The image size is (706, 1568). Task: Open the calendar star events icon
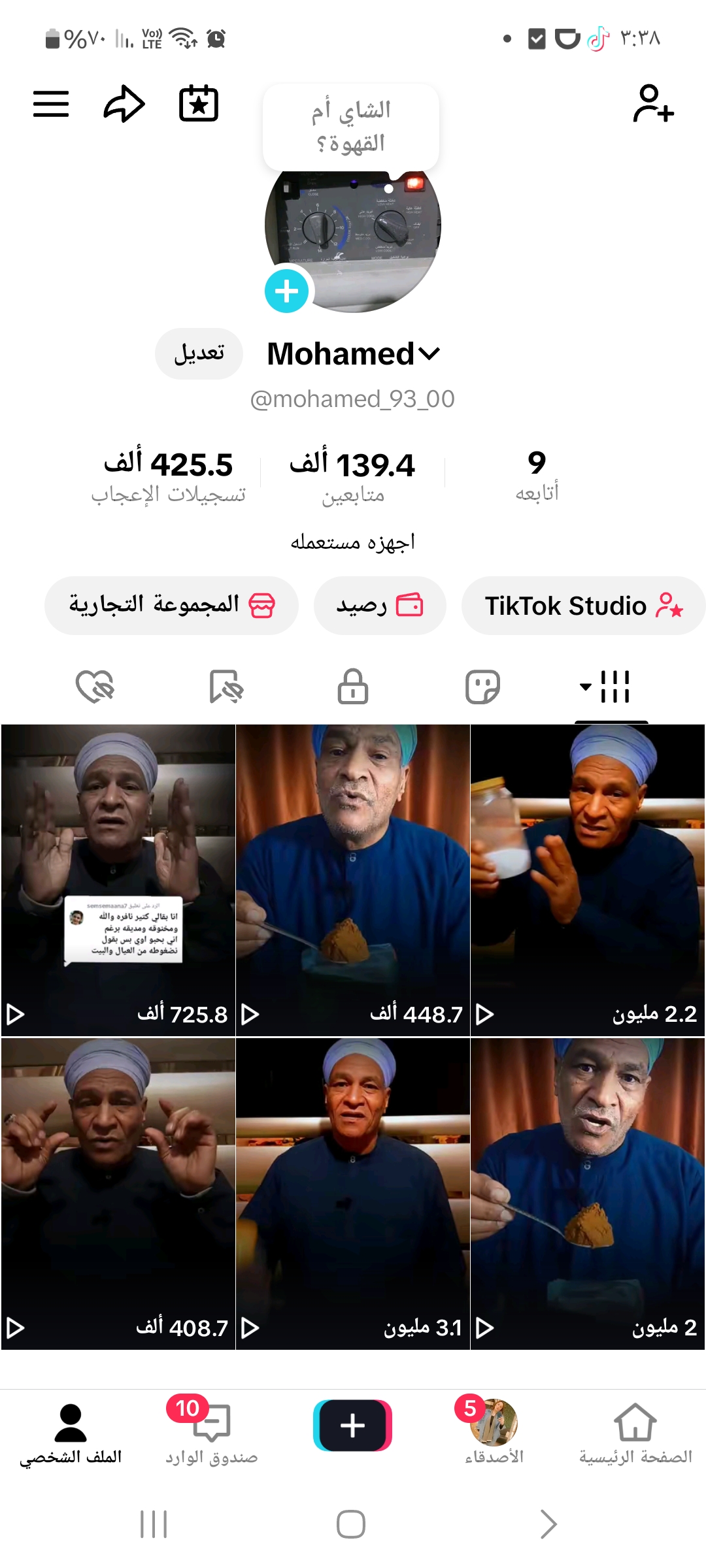[199, 104]
